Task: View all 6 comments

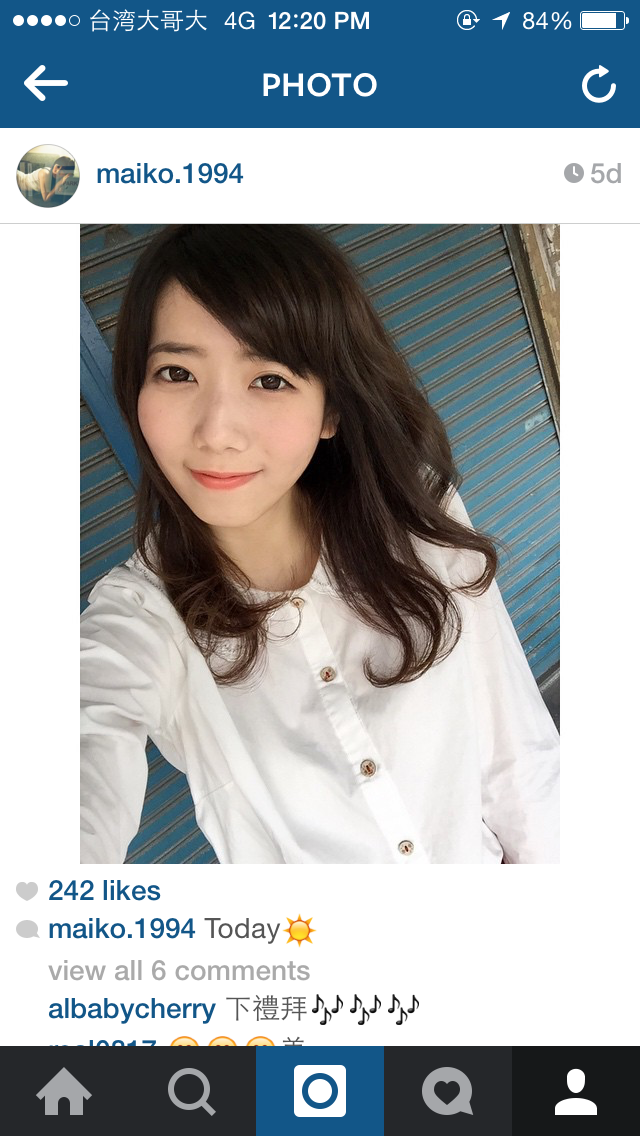Action: (x=179, y=970)
